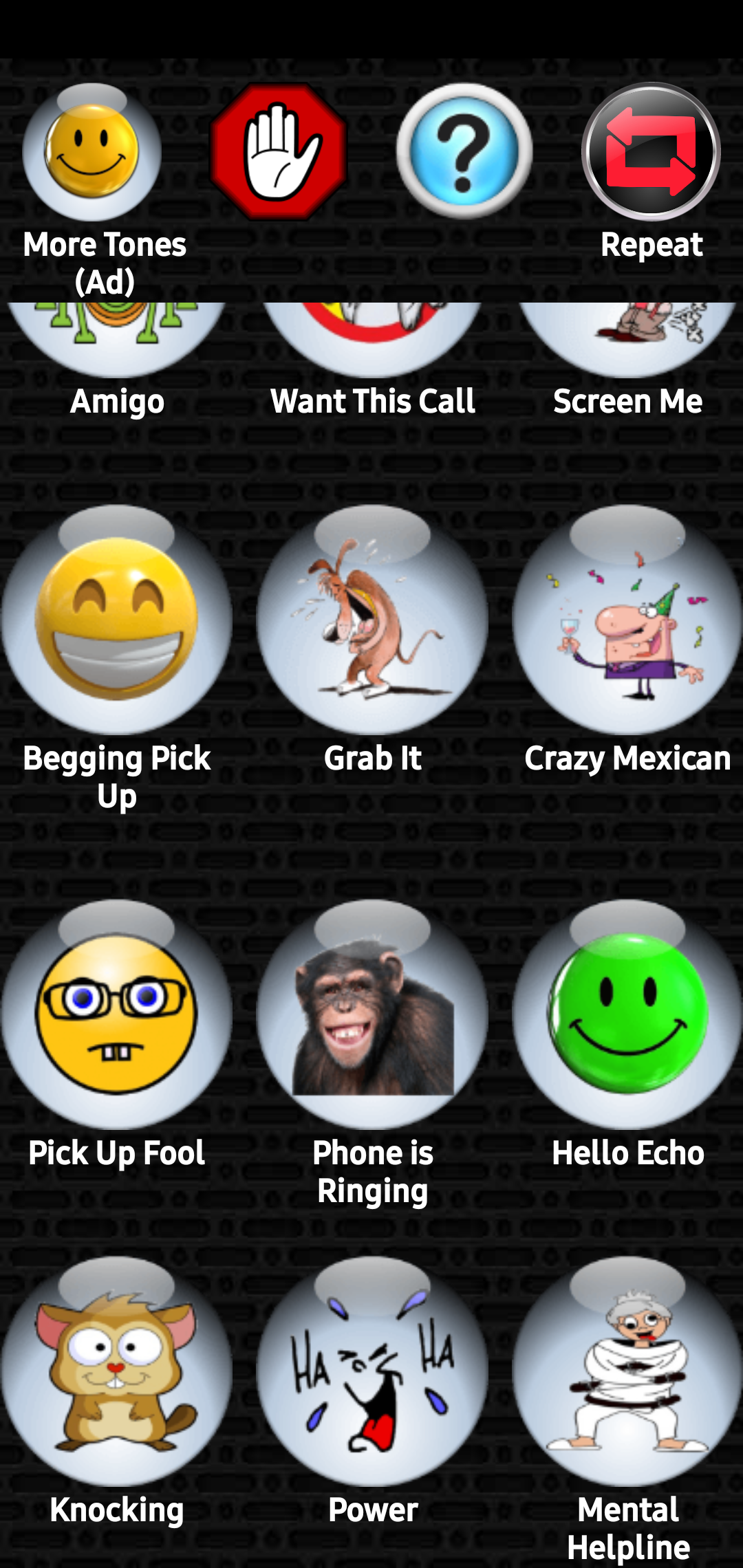
Task: Play the Pick Up Fool ringtone
Action: (117, 1014)
